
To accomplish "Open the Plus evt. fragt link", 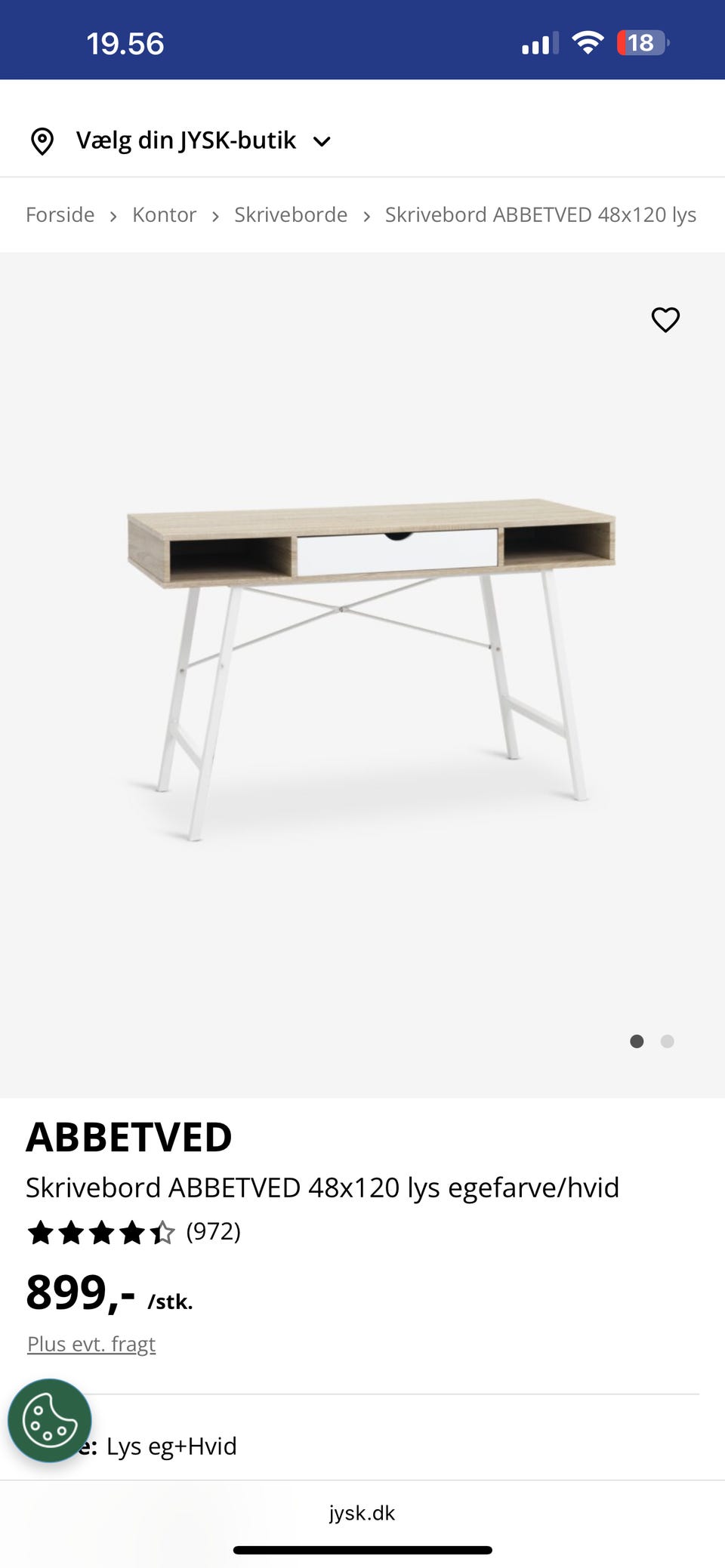I will pos(91,1344).
